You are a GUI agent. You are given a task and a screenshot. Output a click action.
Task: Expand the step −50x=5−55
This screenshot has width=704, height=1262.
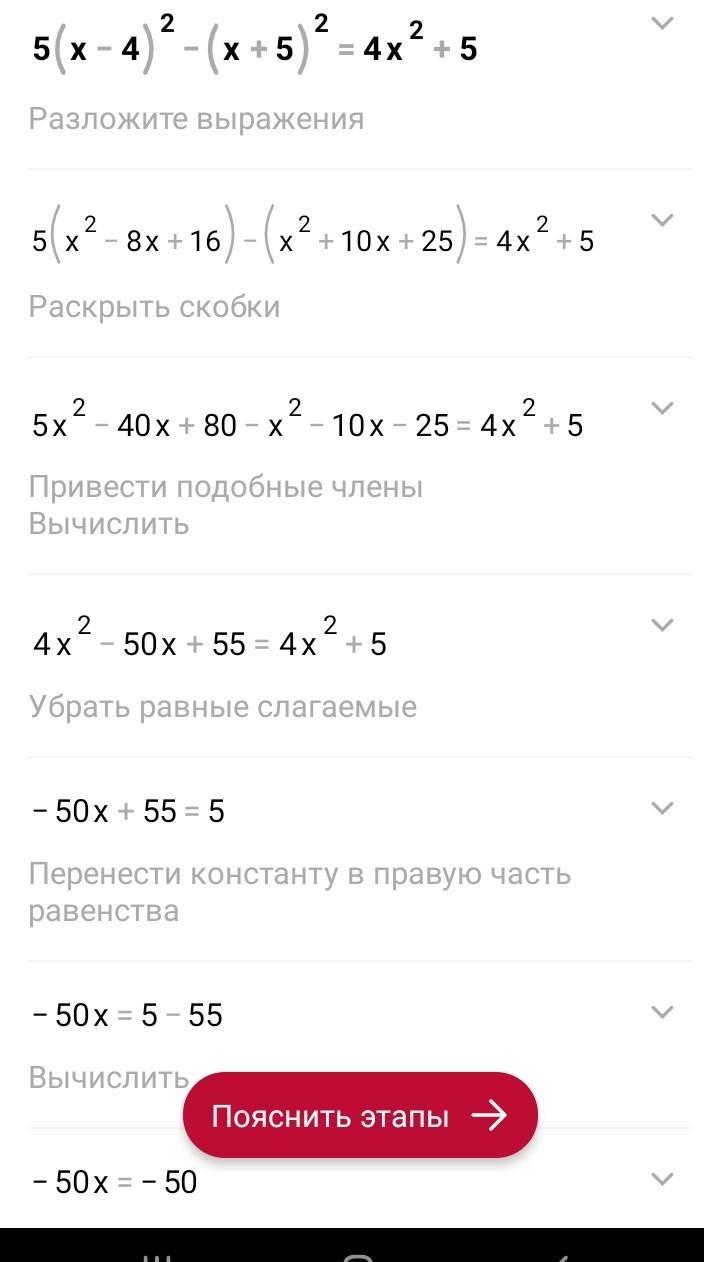[x=662, y=1012]
